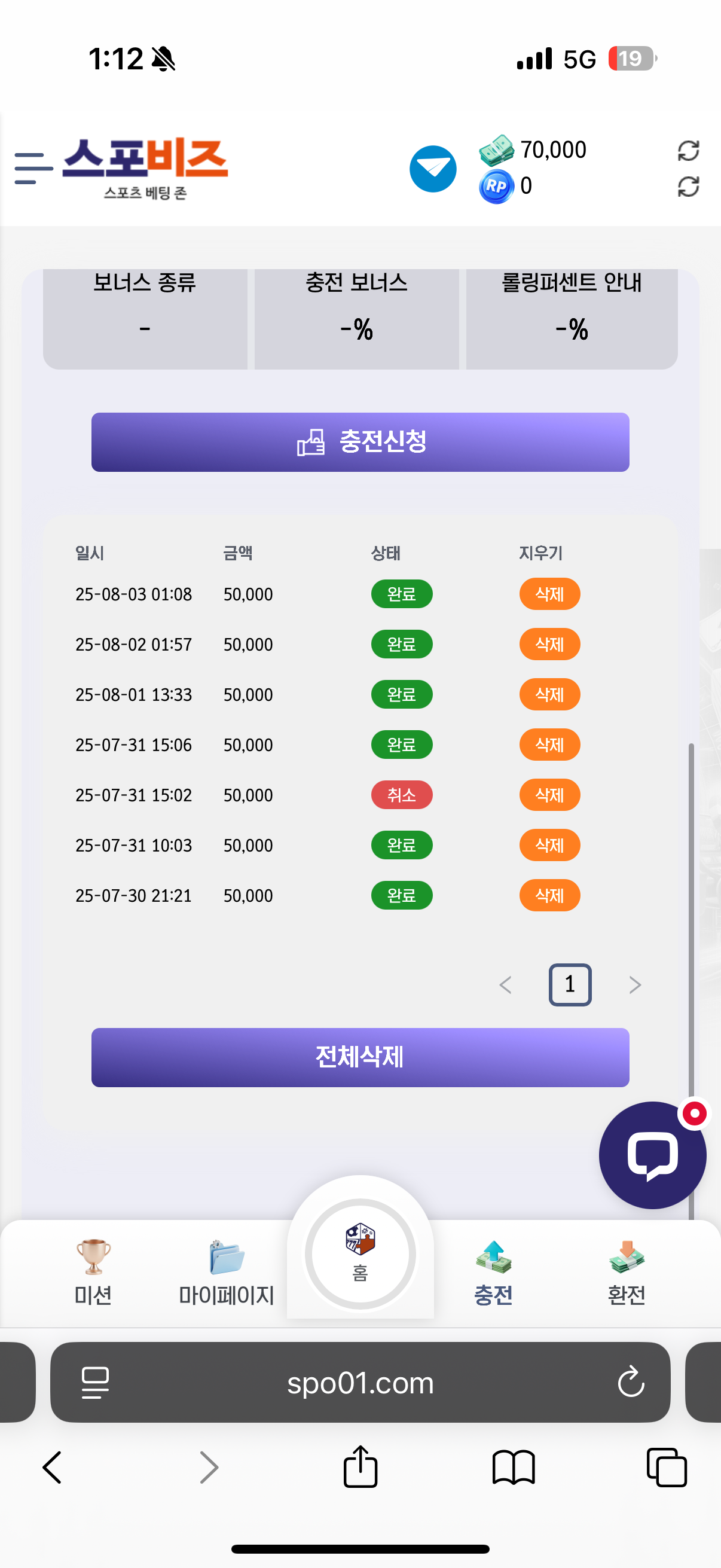Viewport: 721px width, 1568px height.
Task: Delete the 25-08-03 01:08 record
Action: coord(549,593)
